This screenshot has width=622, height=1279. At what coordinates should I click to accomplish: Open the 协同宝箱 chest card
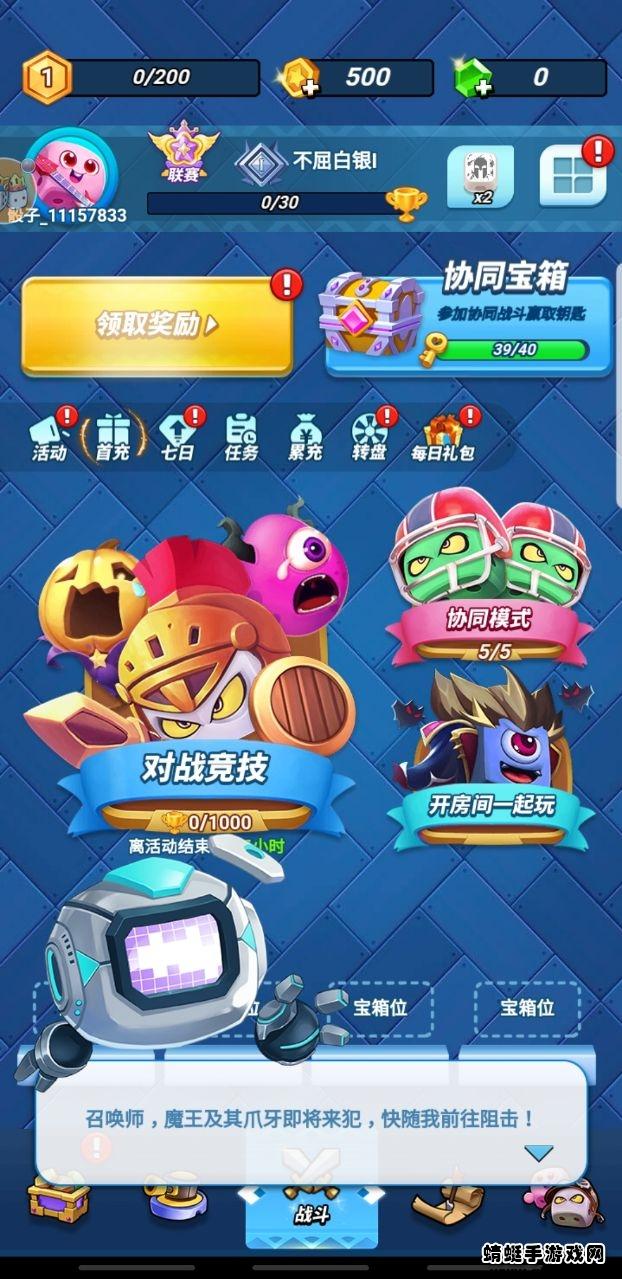pyautogui.click(x=468, y=325)
